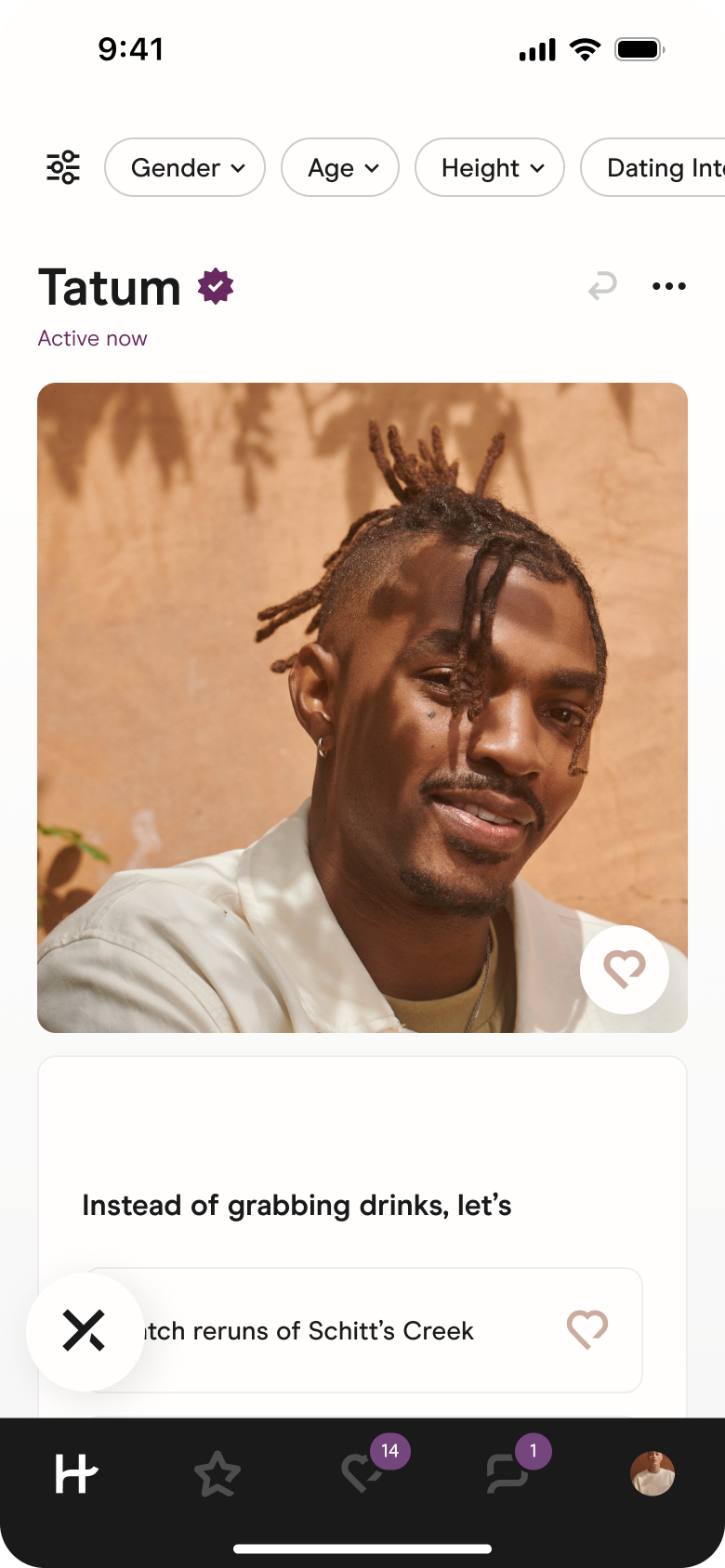The width and height of the screenshot is (725, 1568).
Task: Open Matches with 1 unread message
Action: (507, 1472)
